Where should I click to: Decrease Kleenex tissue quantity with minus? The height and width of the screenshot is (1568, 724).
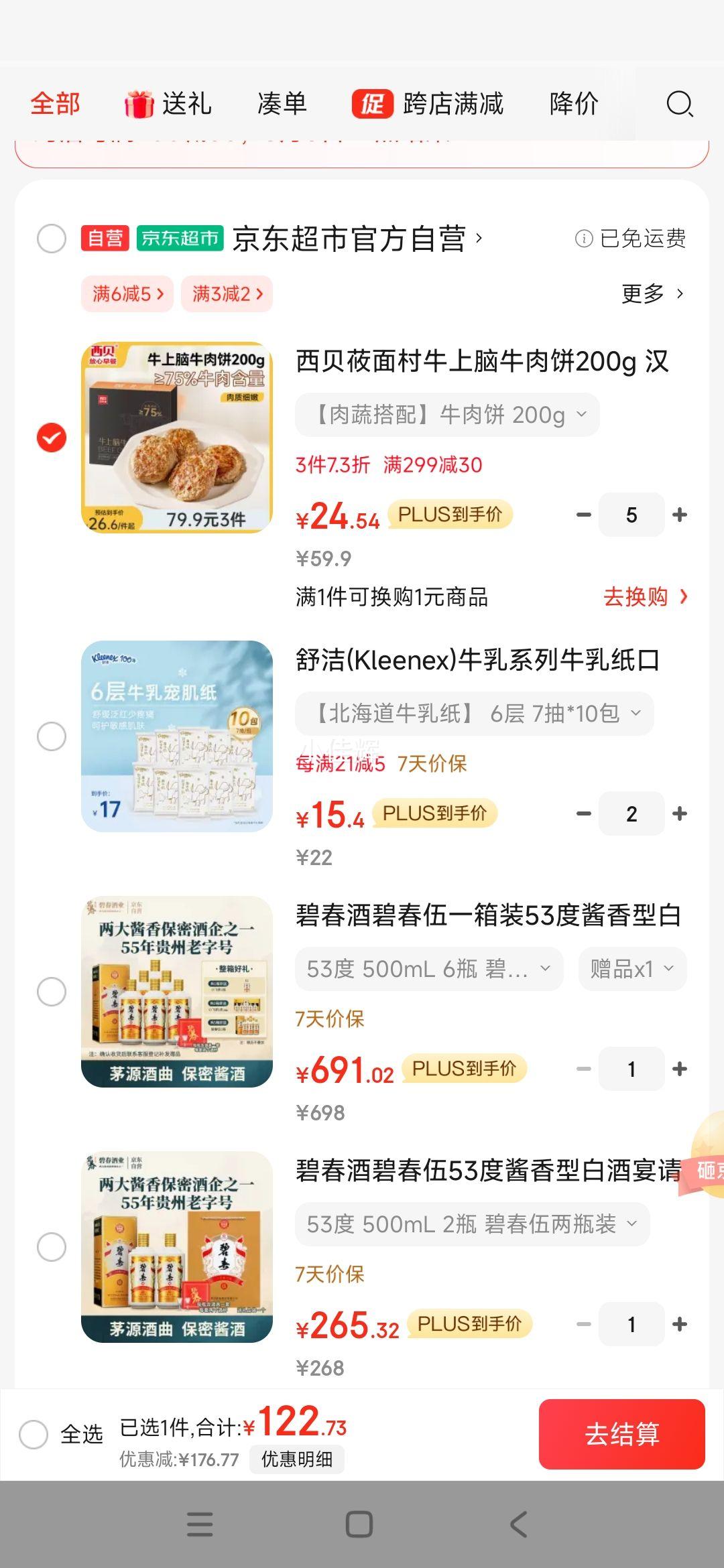point(583,813)
